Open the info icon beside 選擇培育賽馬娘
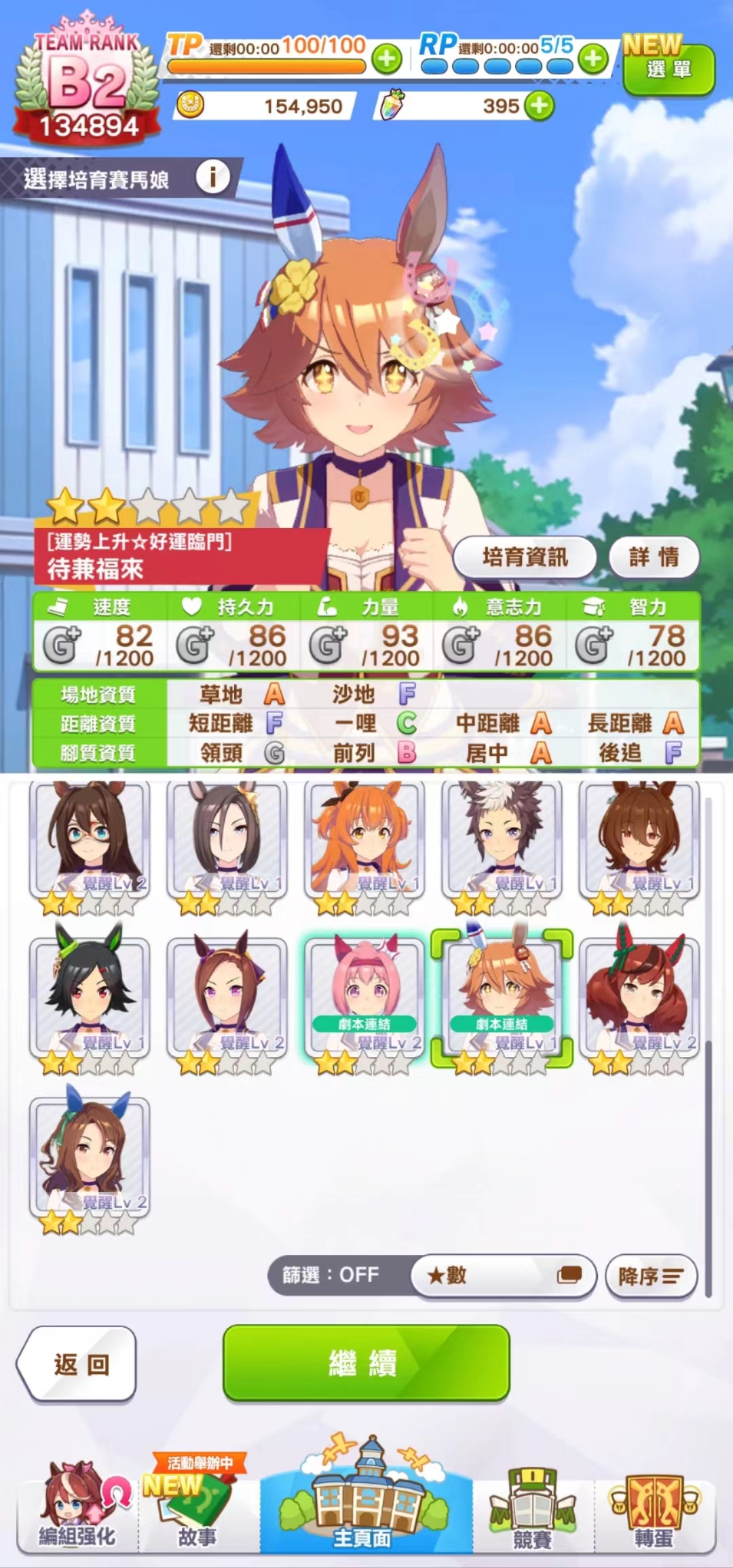Viewport: 733px width, 1568px height. click(x=212, y=178)
